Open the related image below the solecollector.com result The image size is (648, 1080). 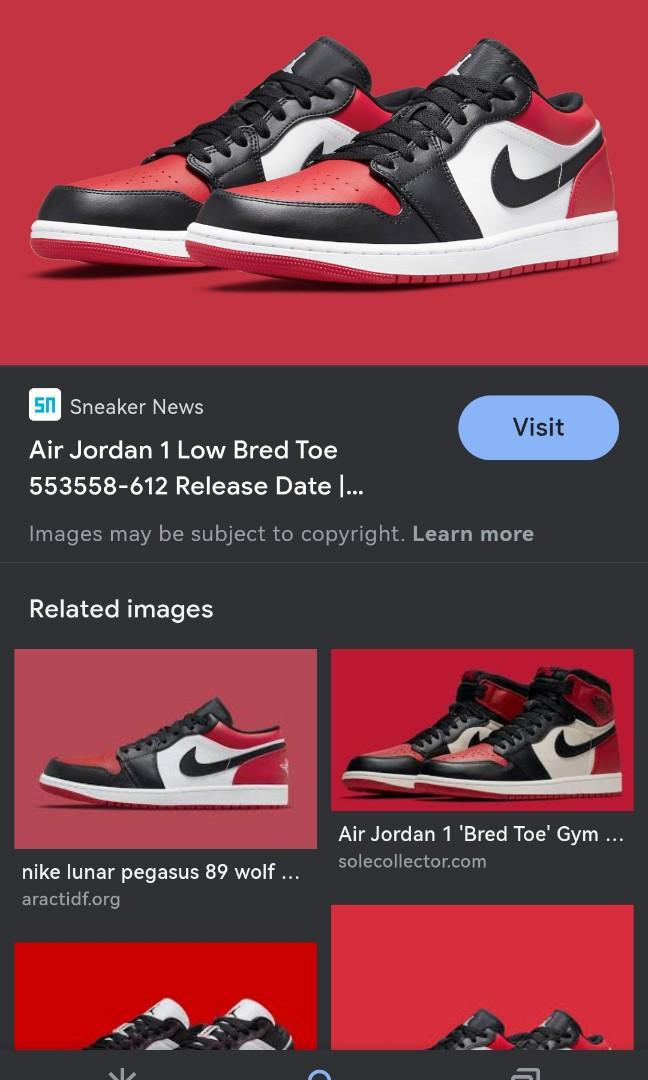tap(482, 980)
